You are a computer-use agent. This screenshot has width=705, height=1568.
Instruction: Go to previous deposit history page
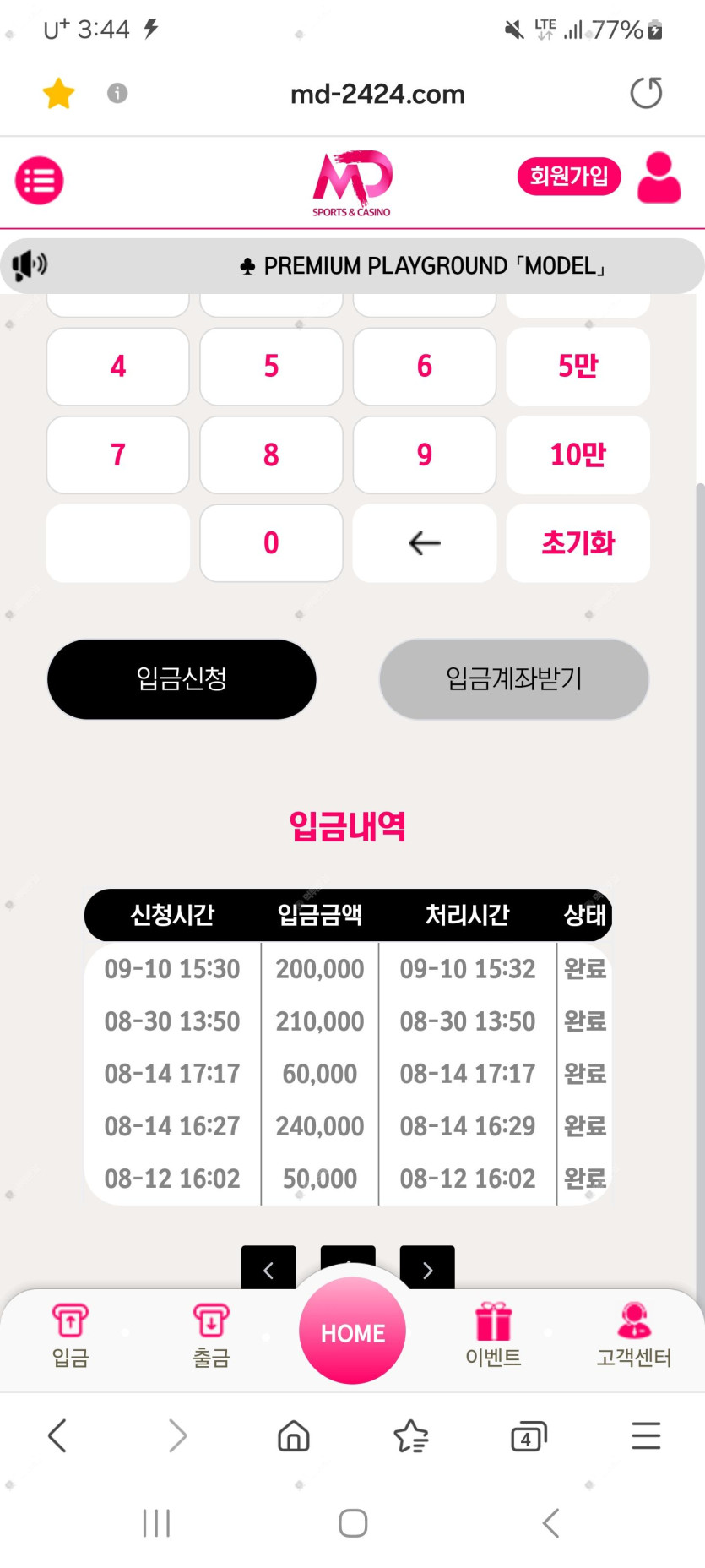click(x=268, y=1268)
